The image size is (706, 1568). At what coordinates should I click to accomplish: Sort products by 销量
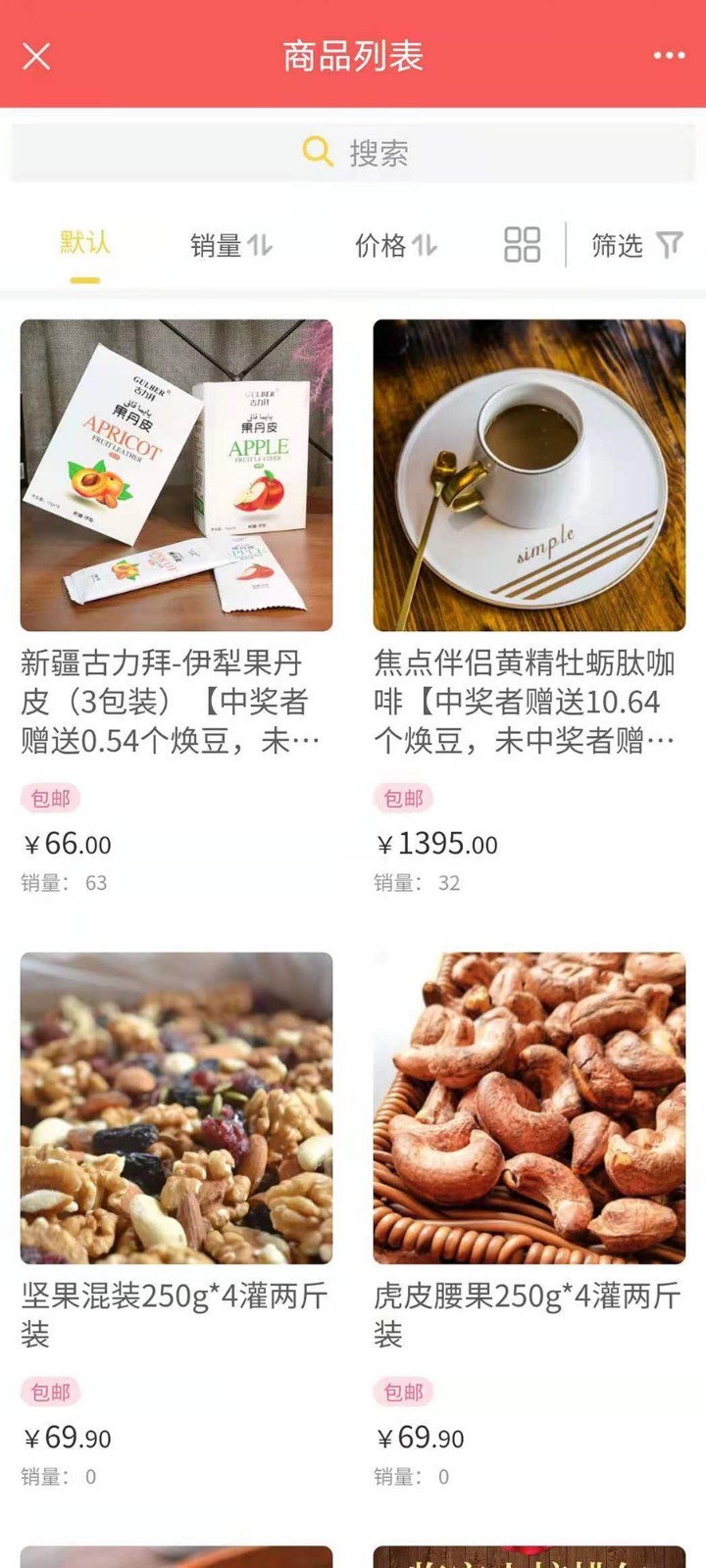click(231, 245)
